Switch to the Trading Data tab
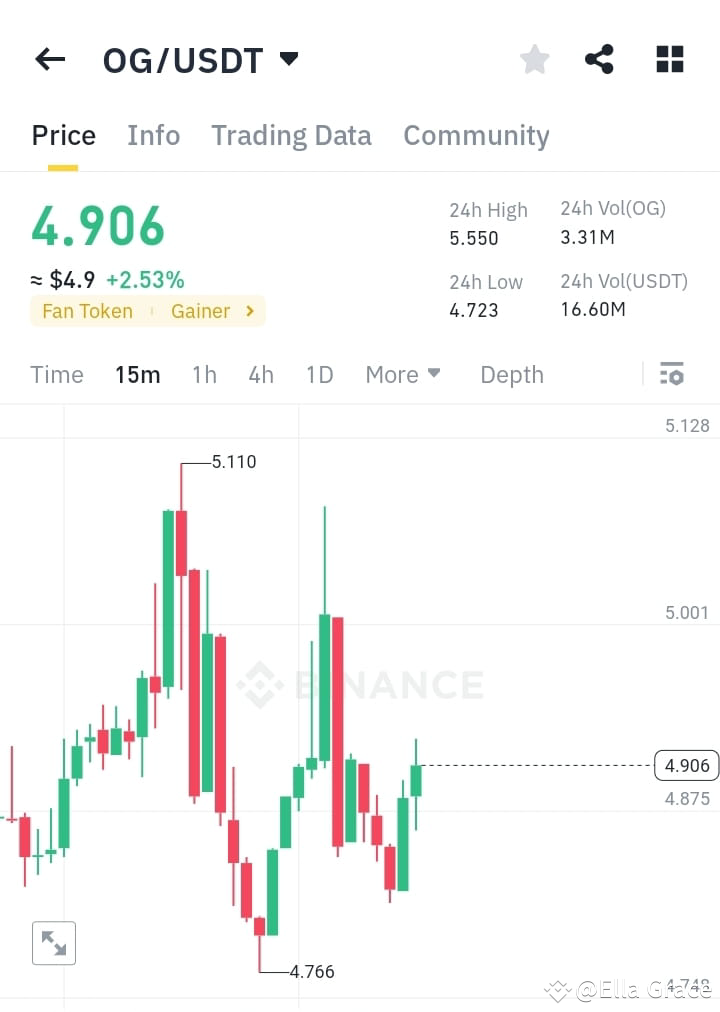Viewport: 720px width, 1012px height. point(291,135)
